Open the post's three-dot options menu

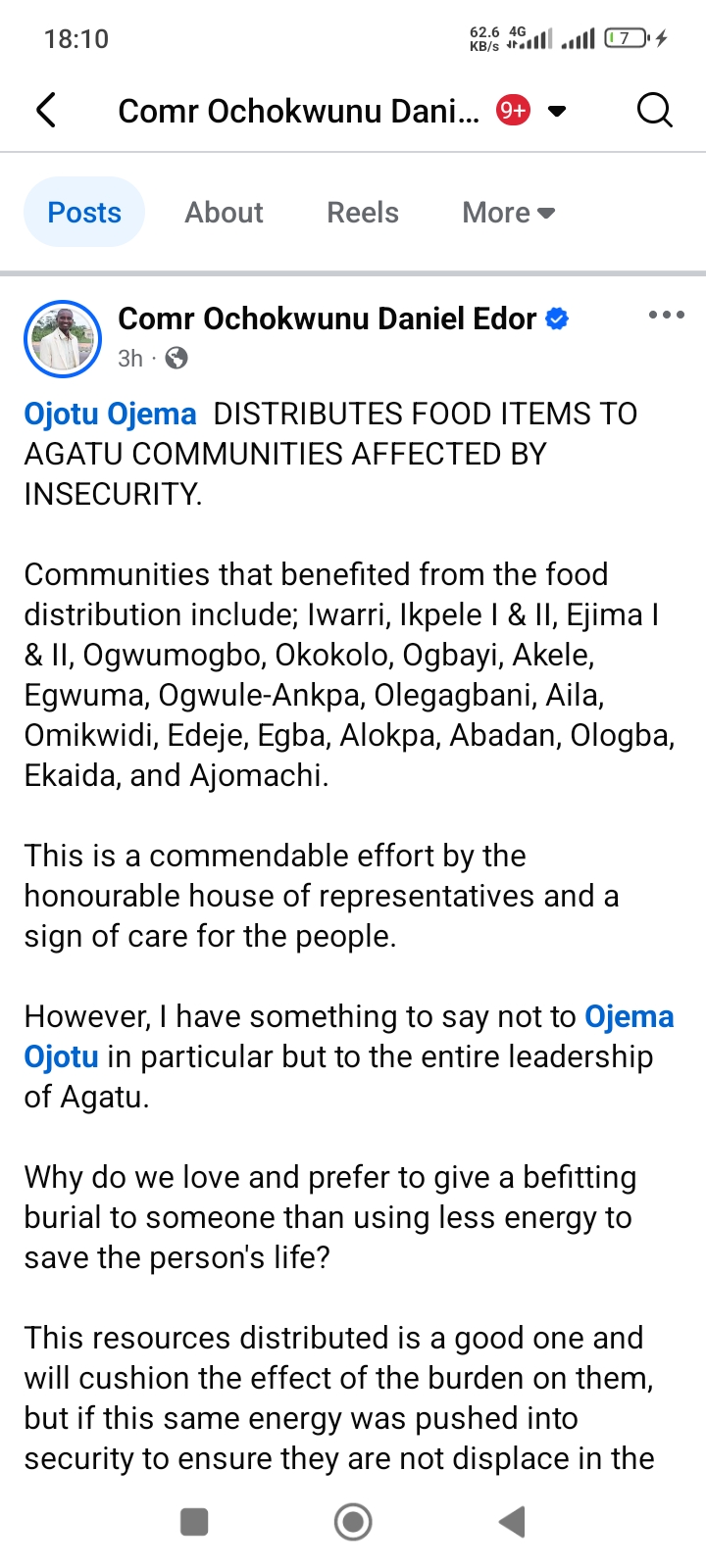pyautogui.click(x=666, y=316)
